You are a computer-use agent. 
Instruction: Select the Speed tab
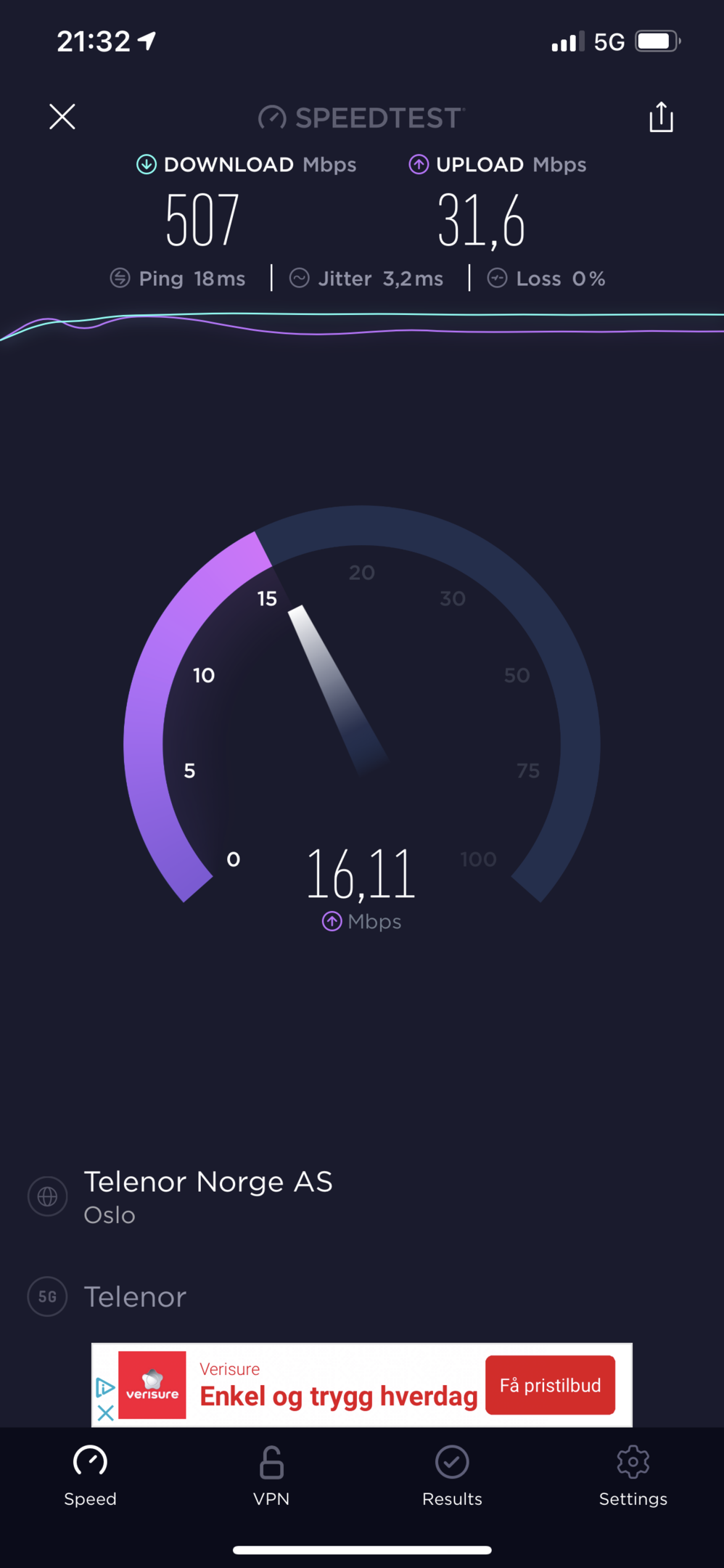tap(90, 1477)
